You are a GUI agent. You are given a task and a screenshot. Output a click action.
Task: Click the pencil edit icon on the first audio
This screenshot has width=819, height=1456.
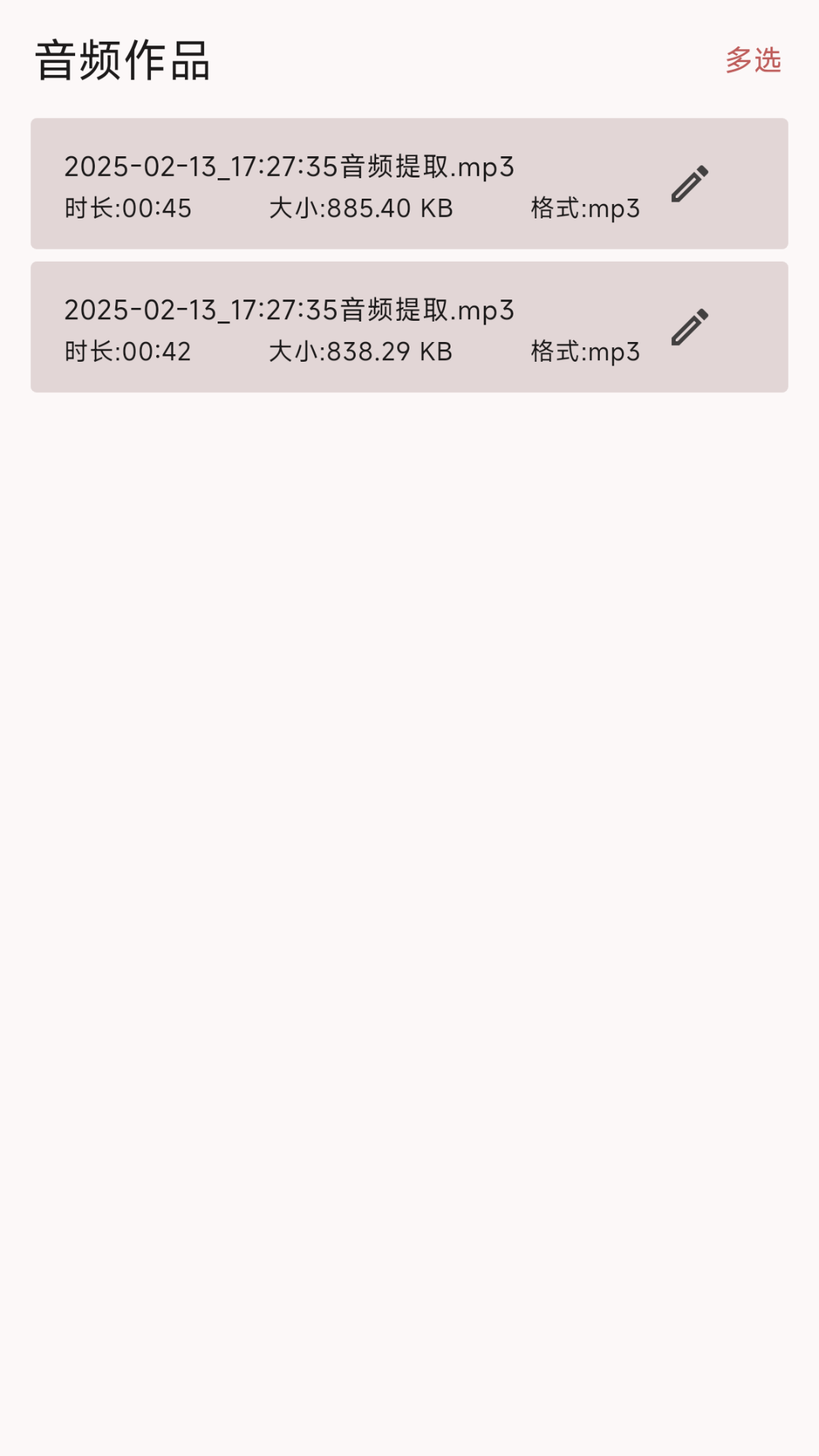[x=689, y=184]
